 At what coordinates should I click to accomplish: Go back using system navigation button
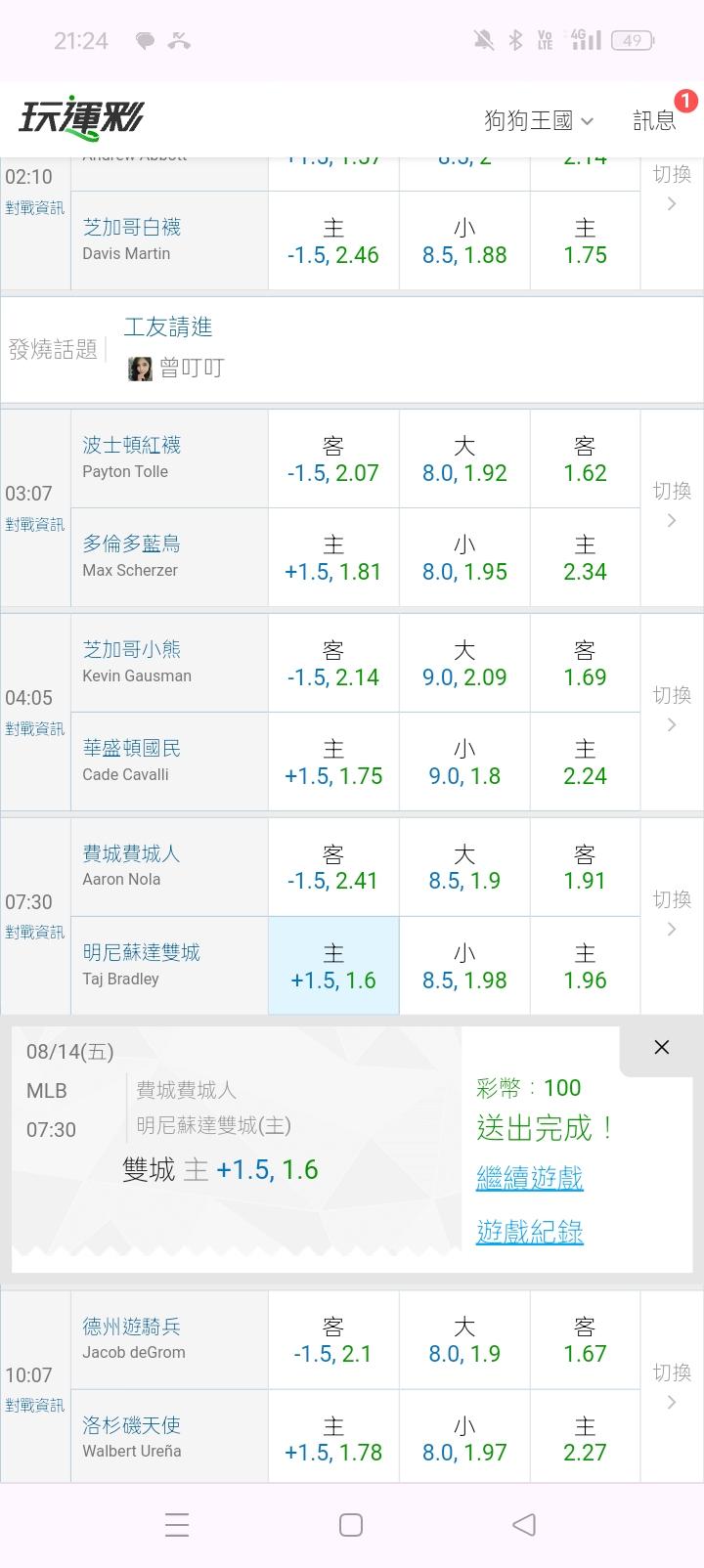pyautogui.click(x=524, y=1525)
